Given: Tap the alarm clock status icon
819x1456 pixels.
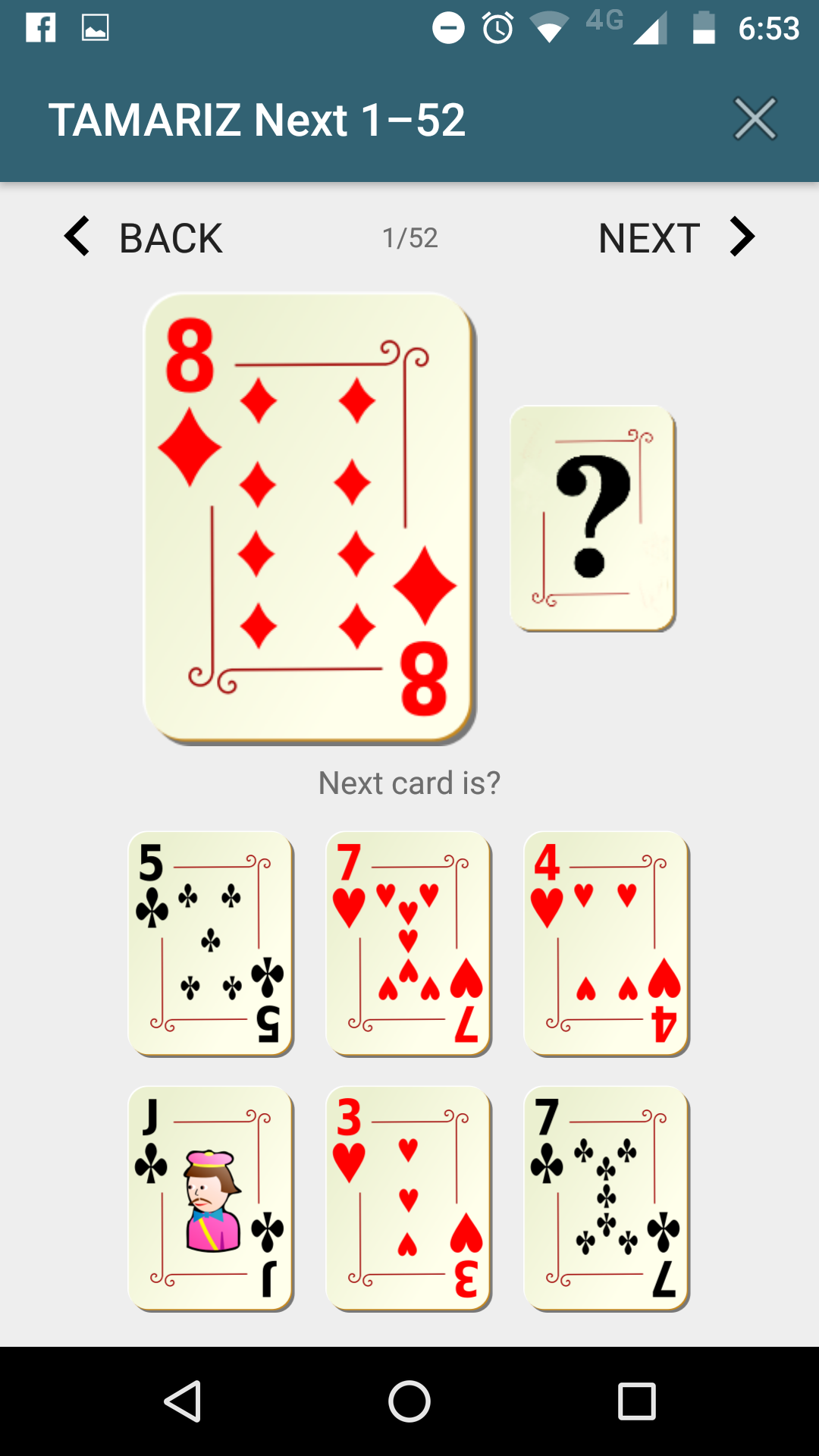Looking at the screenshot, I should 497,29.
